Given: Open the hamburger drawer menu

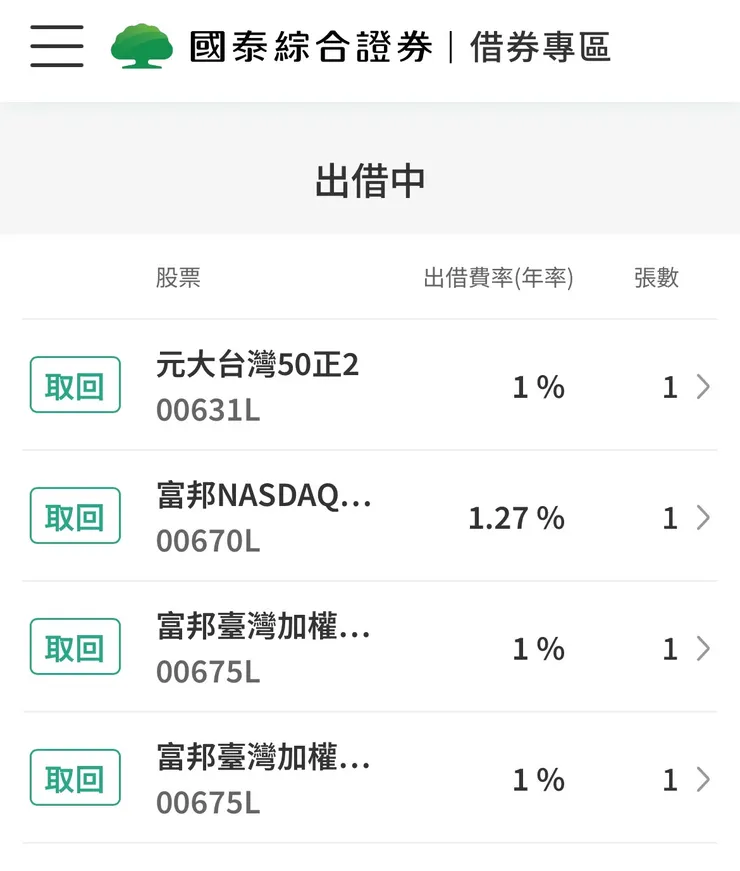Looking at the screenshot, I should [x=57, y=46].
